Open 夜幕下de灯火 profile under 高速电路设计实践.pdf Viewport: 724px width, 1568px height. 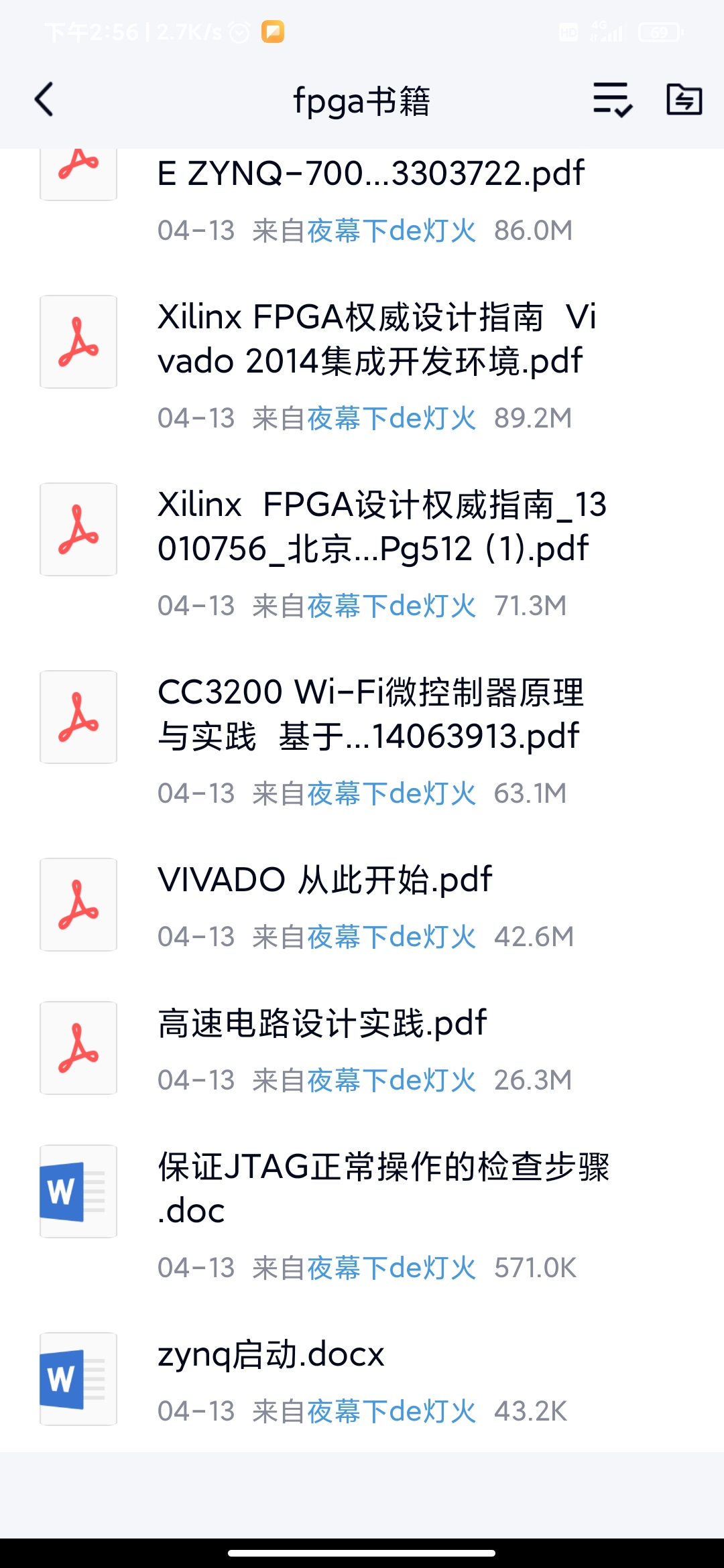[x=391, y=1080]
